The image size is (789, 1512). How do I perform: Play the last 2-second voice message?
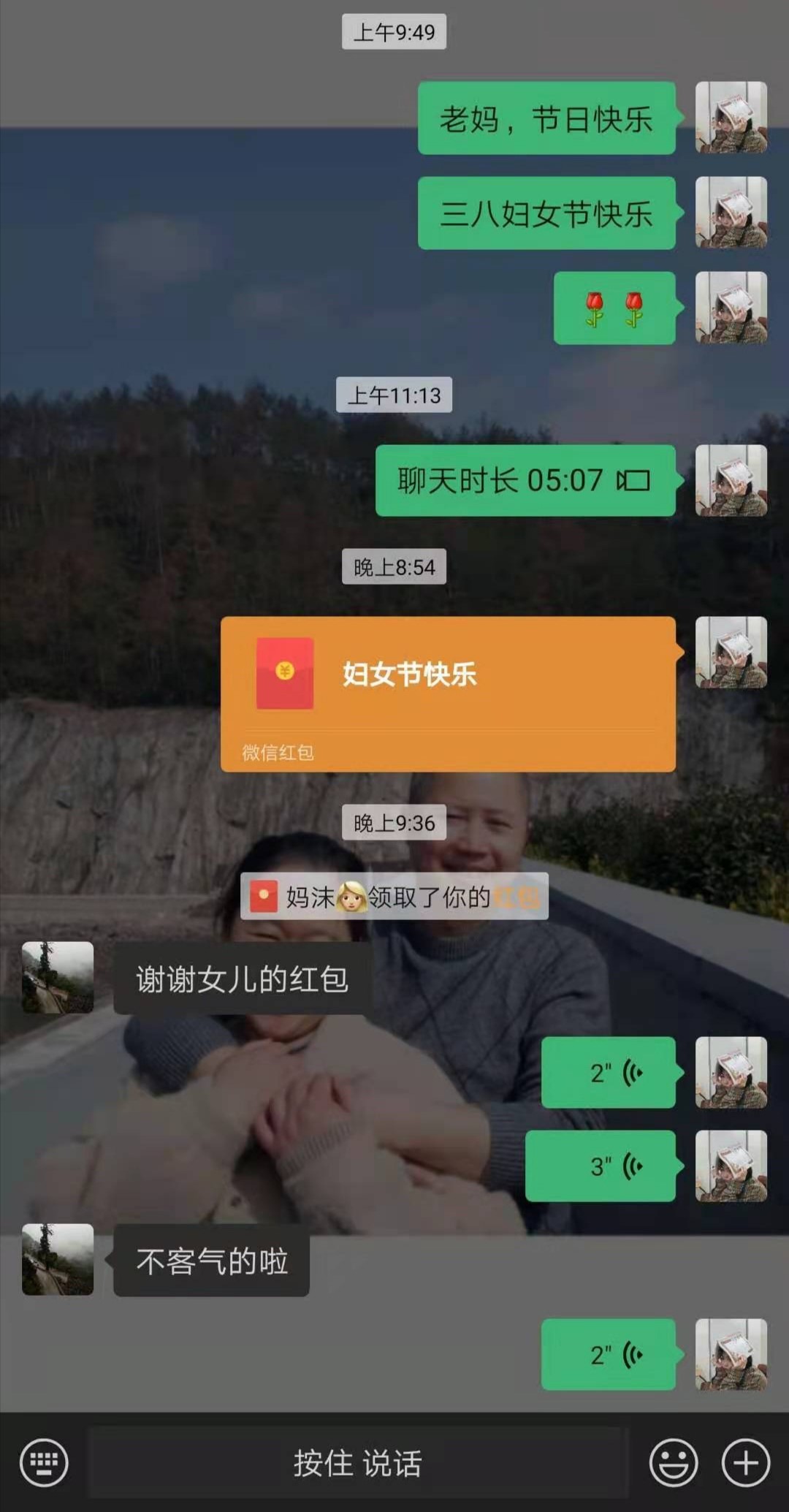pyautogui.click(x=608, y=1354)
